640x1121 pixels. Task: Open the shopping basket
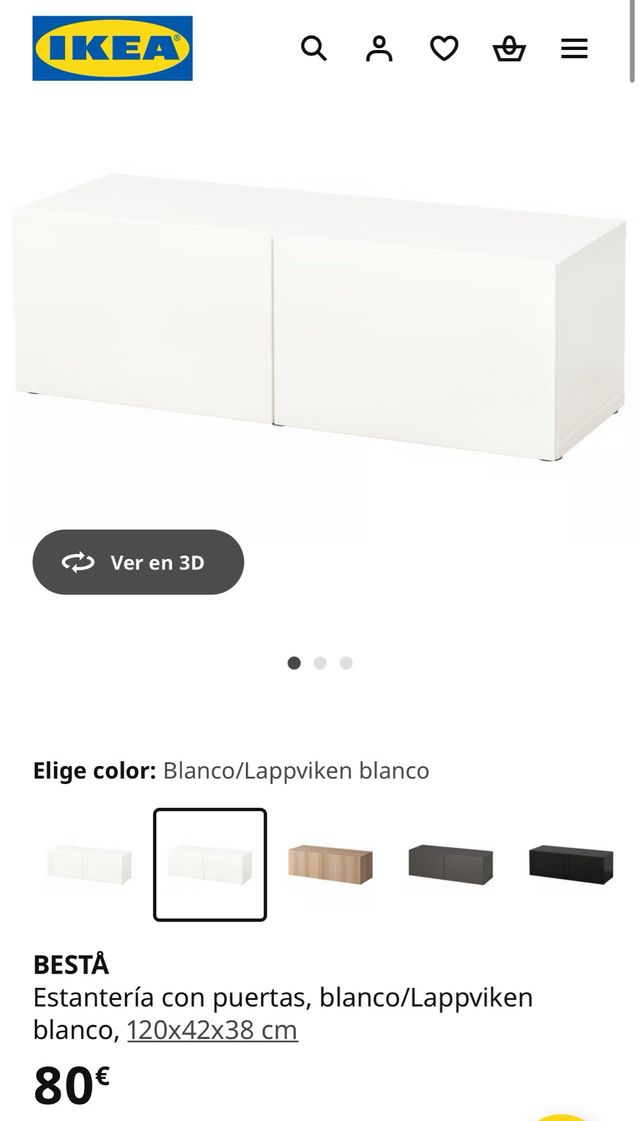[x=509, y=48]
